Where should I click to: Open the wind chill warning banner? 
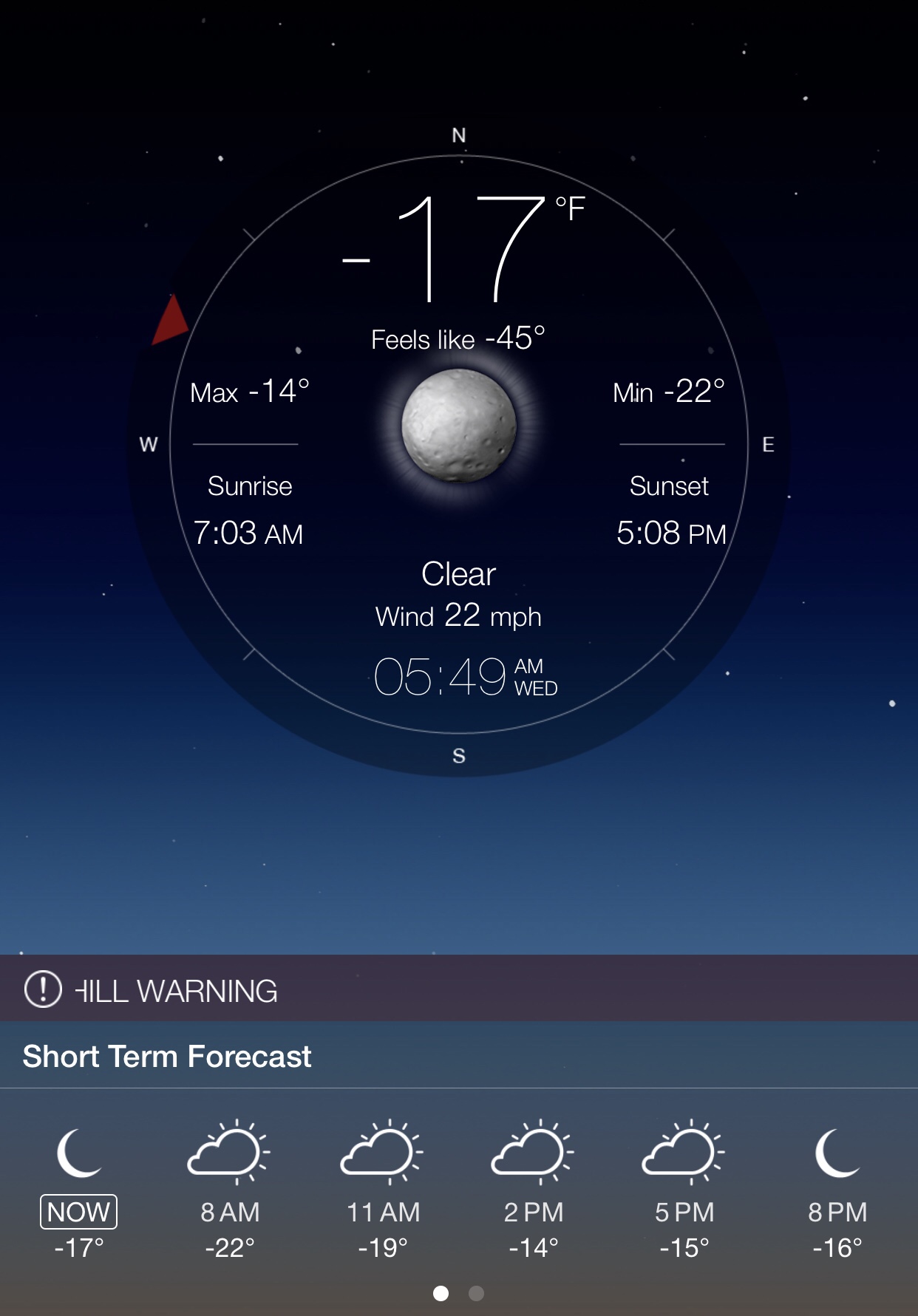458,989
